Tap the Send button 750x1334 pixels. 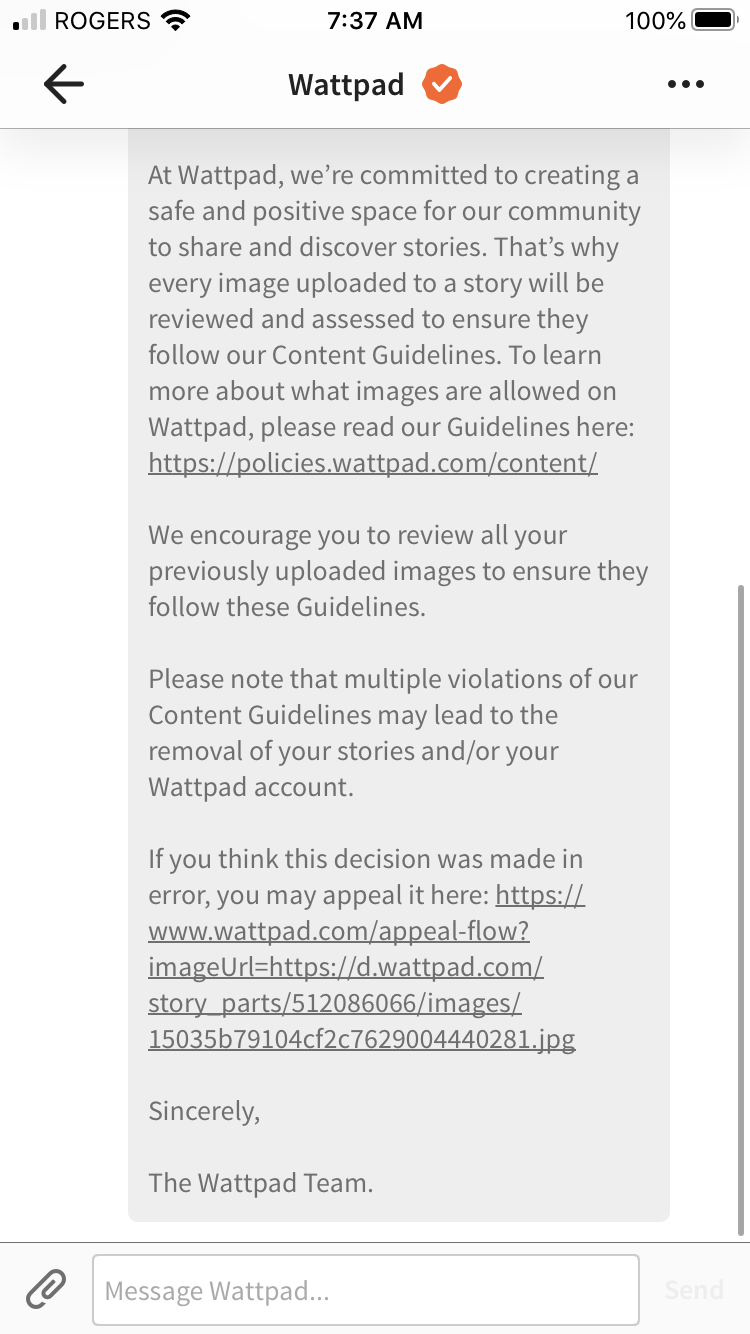coord(693,1290)
